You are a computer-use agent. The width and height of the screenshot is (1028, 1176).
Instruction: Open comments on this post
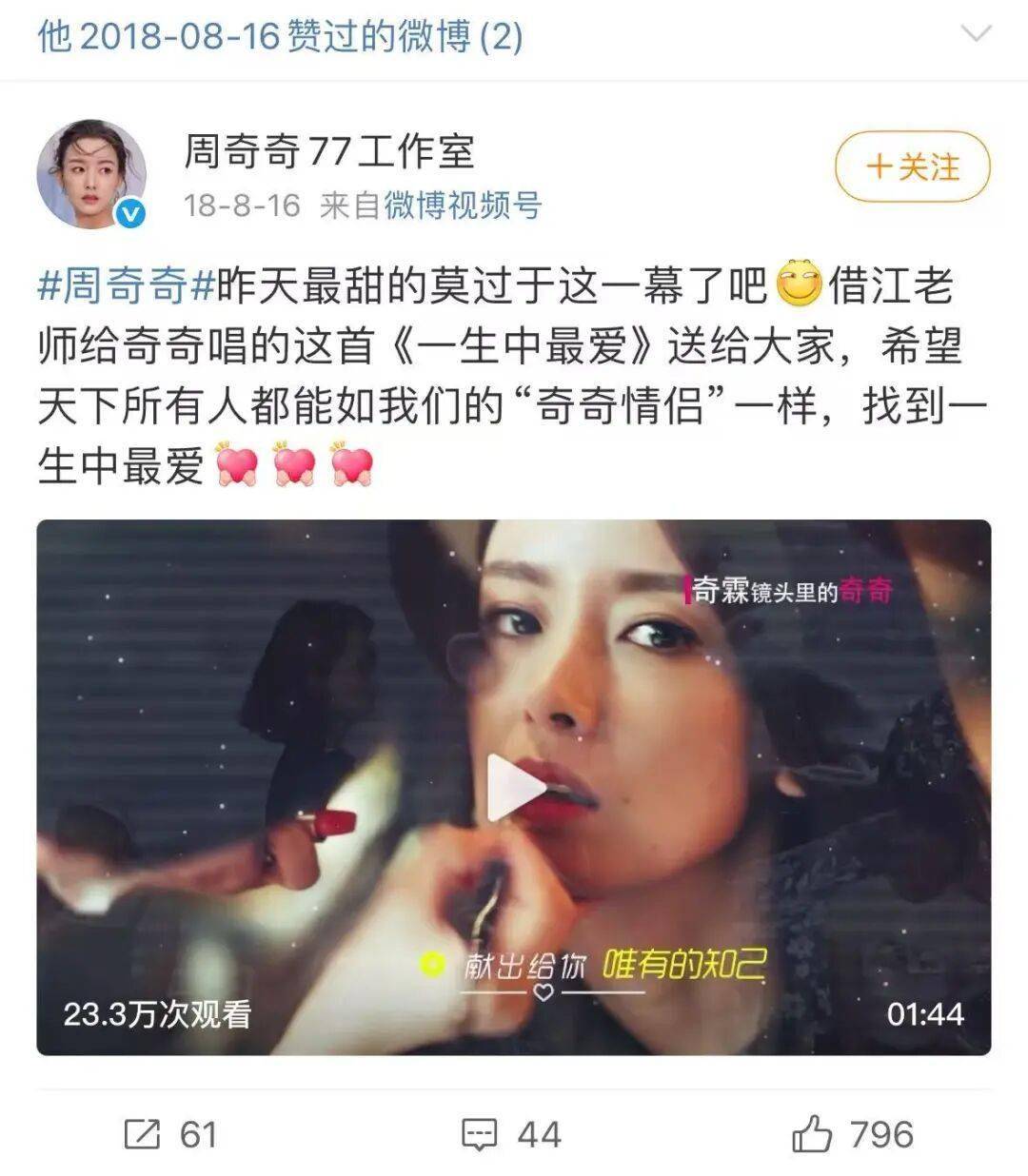tap(511, 1134)
